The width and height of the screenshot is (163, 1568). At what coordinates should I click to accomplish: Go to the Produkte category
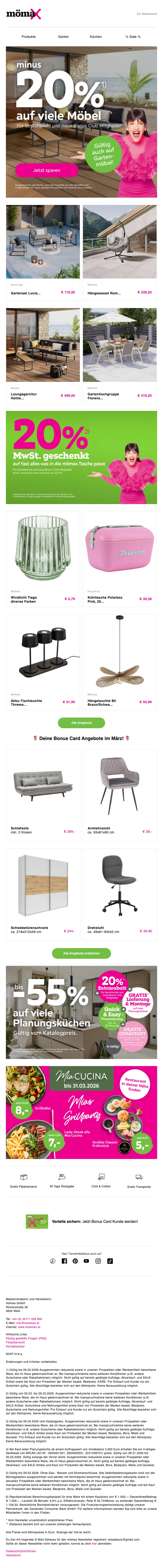click(x=29, y=36)
